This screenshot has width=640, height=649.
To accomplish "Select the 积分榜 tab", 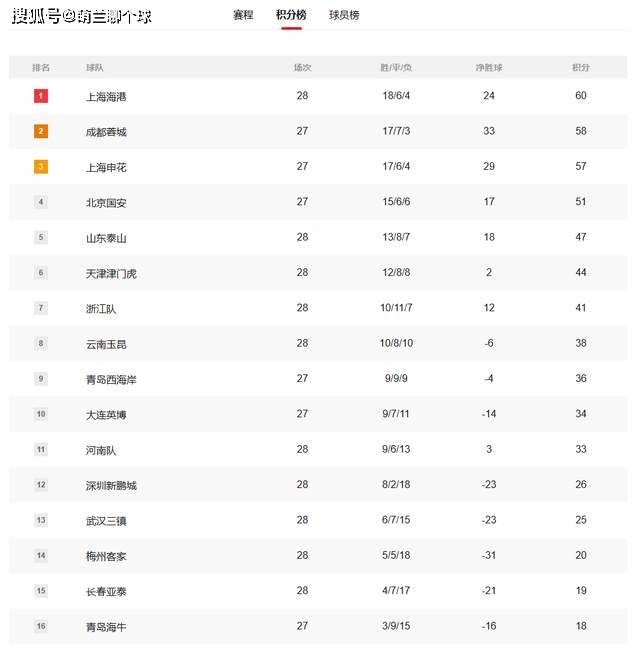I will 291,15.
